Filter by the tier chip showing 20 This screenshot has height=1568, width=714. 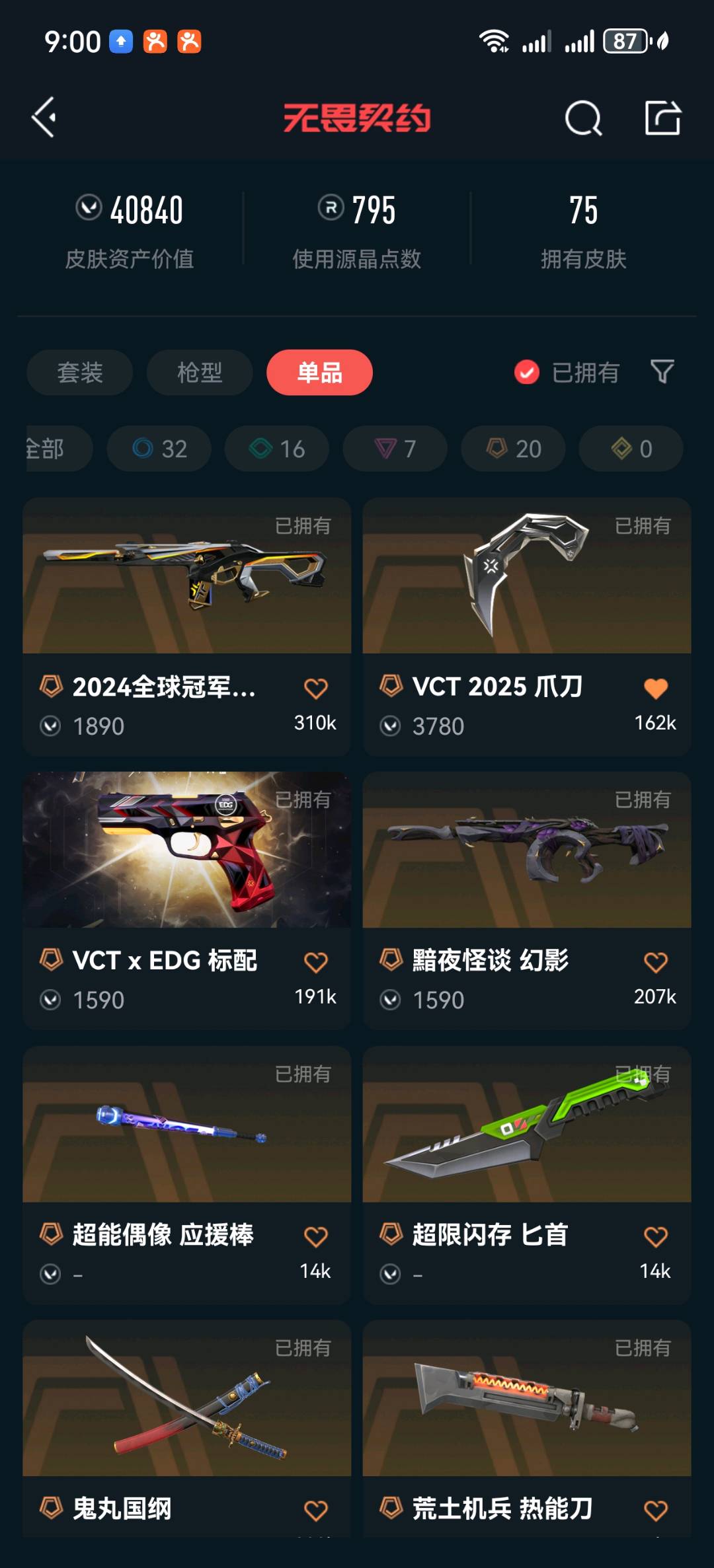click(x=513, y=449)
